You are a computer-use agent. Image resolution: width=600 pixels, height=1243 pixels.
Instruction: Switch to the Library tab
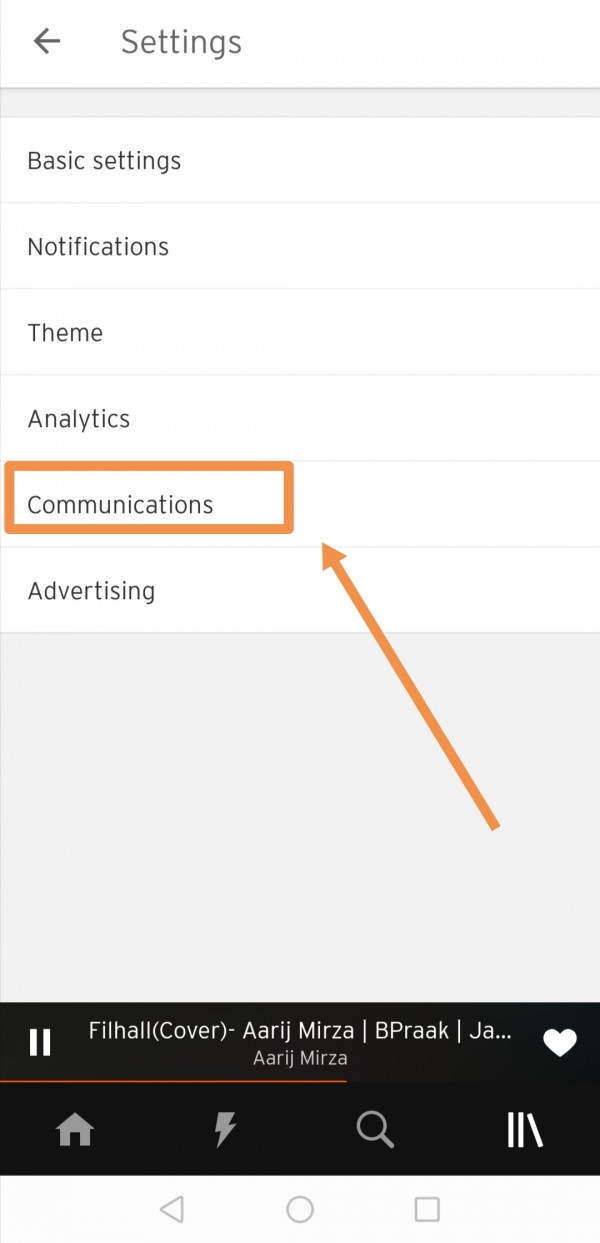point(524,1130)
